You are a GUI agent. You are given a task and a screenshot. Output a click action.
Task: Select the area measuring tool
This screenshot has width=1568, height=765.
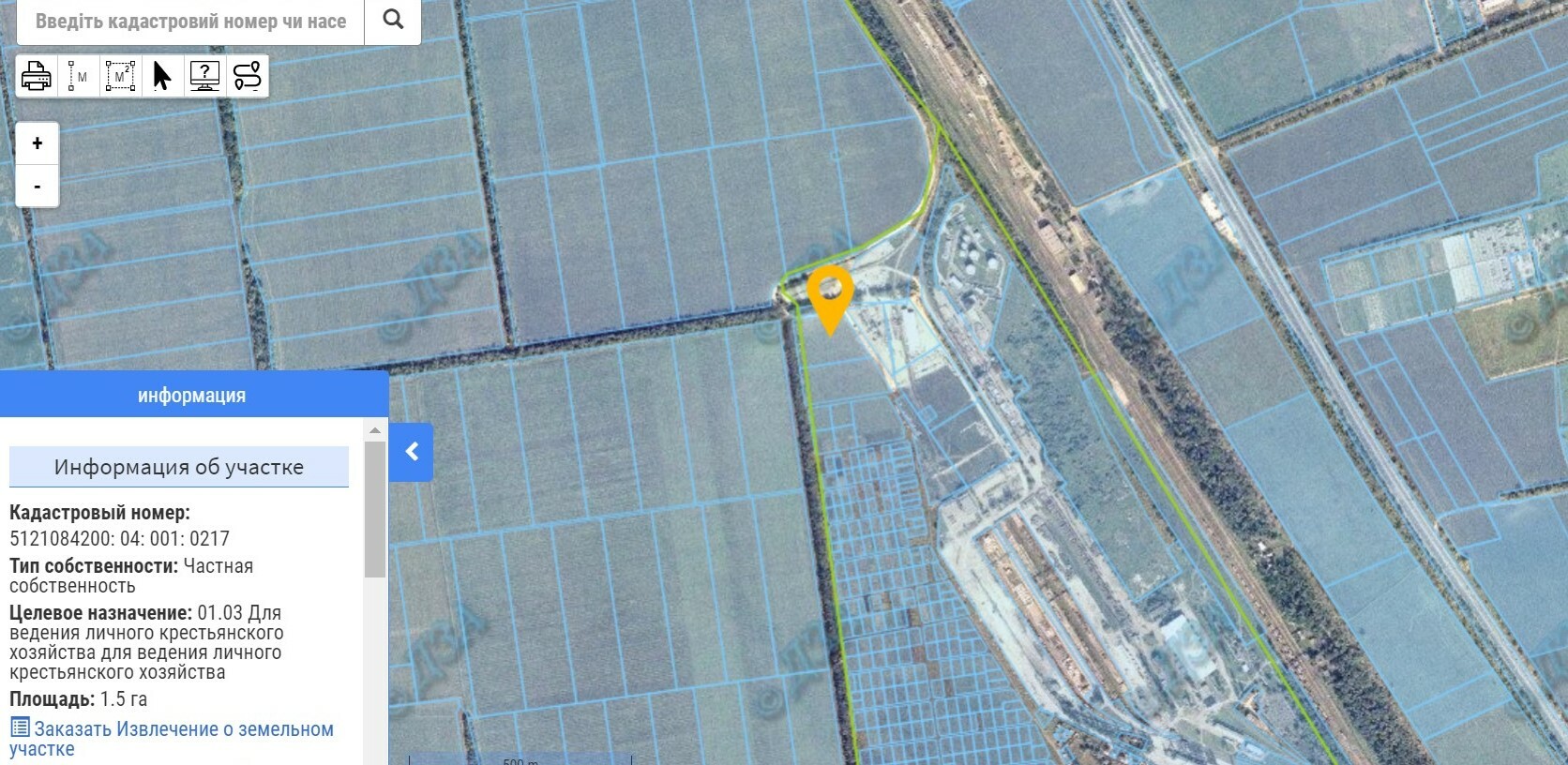[120, 76]
